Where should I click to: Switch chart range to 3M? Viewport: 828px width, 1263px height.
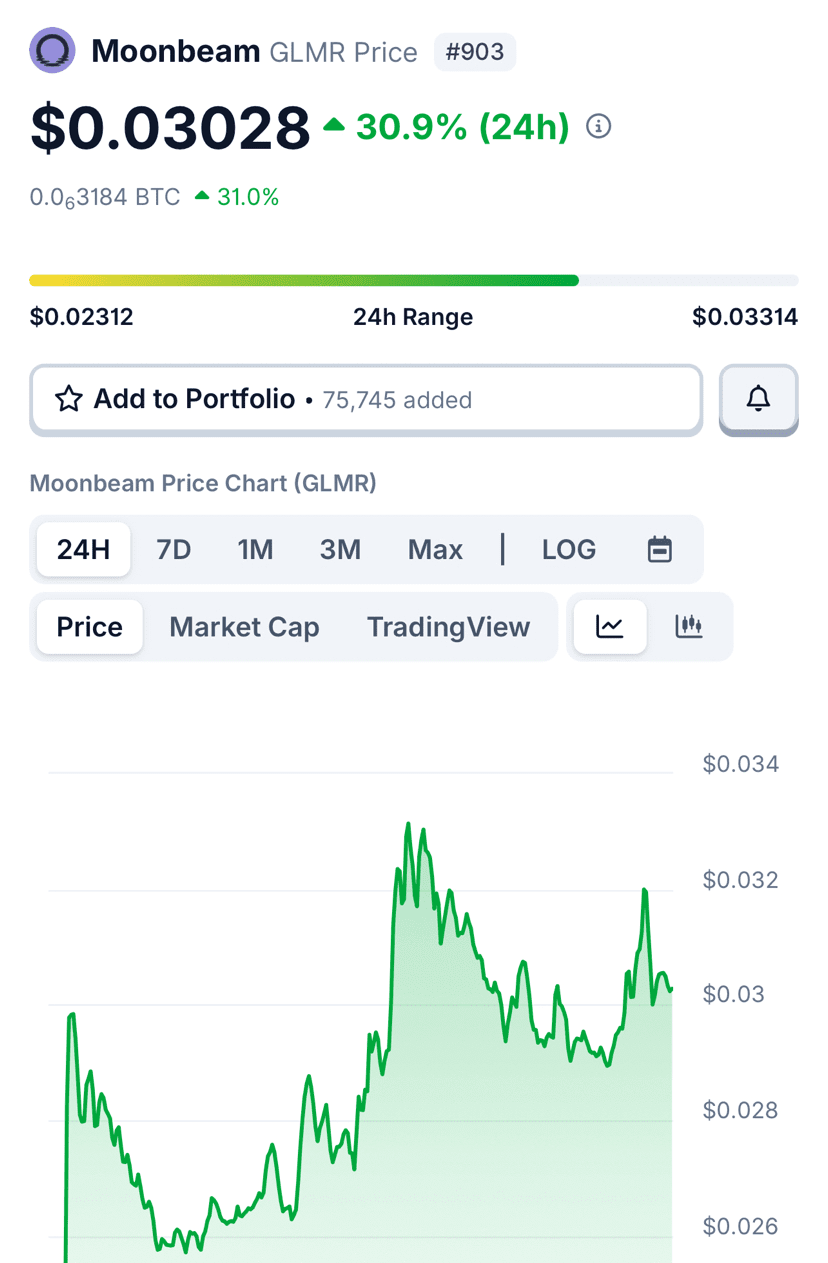point(340,549)
